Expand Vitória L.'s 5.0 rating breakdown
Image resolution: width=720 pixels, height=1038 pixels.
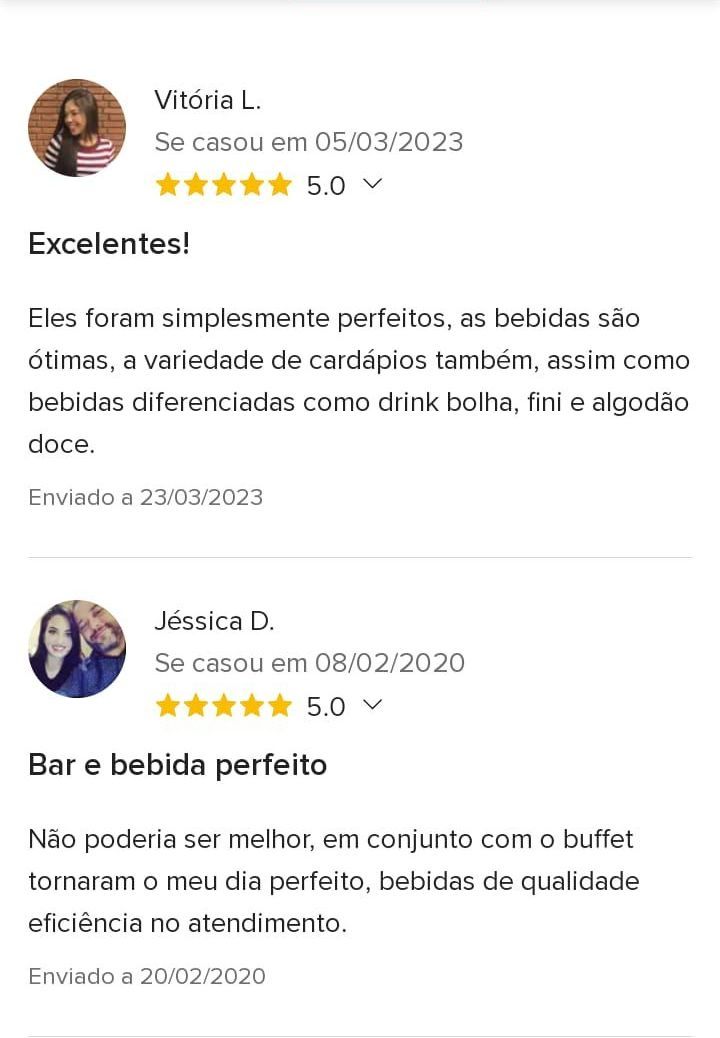(x=372, y=184)
